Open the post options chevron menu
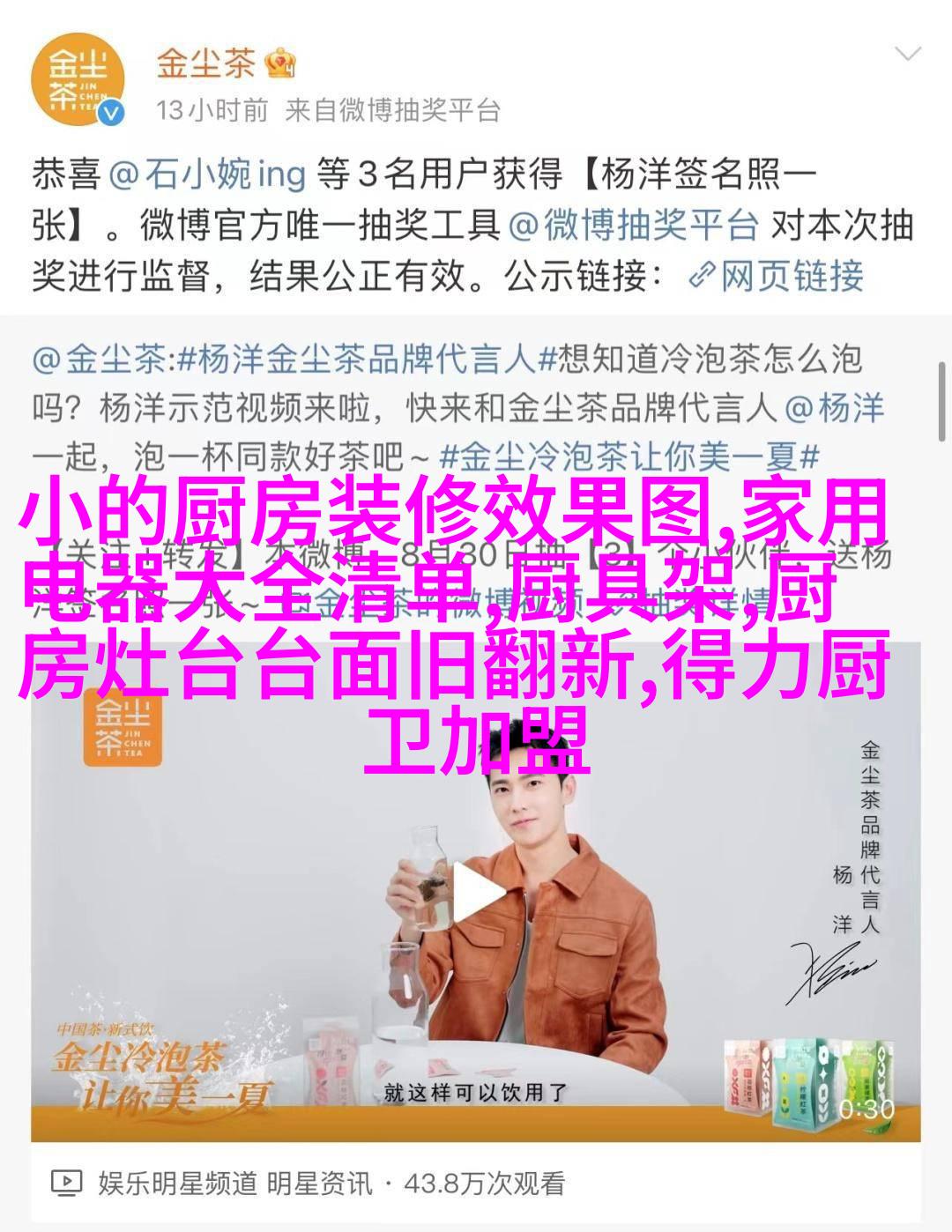Image resolution: width=952 pixels, height=1232 pixels. click(907, 54)
